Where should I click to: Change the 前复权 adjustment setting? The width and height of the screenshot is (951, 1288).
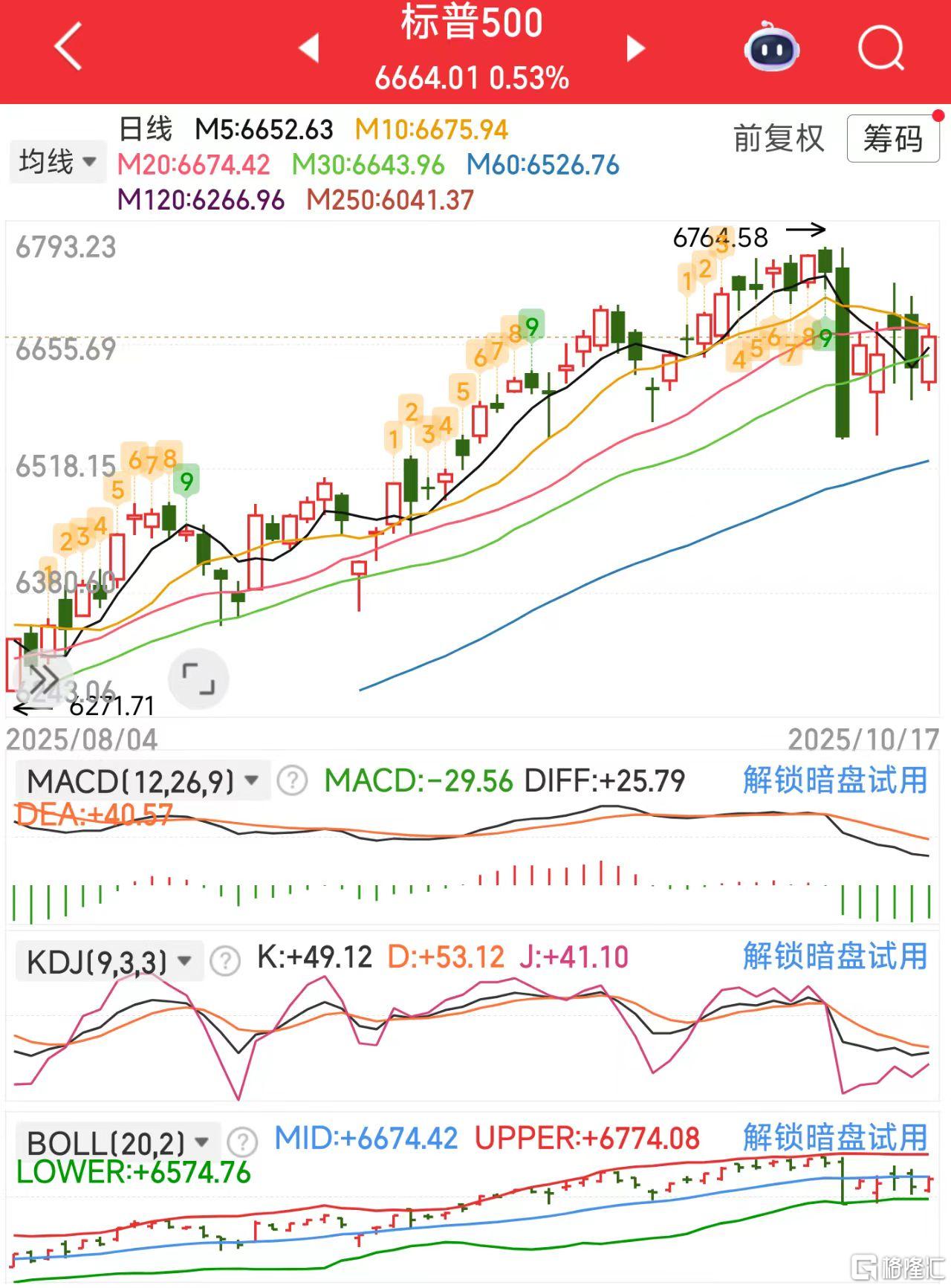coord(779,138)
